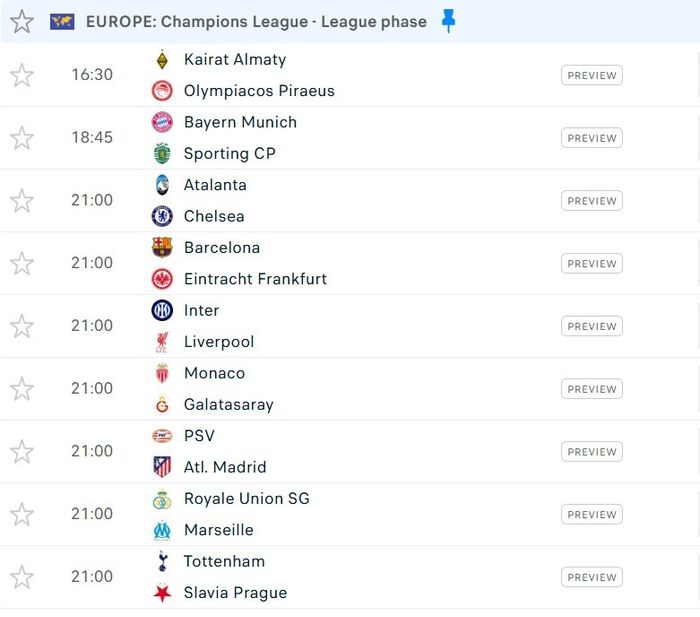Favorite the Kairat Almaty vs Olympiacos match
Viewport: 700px width, 617px height.
pos(22,75)
